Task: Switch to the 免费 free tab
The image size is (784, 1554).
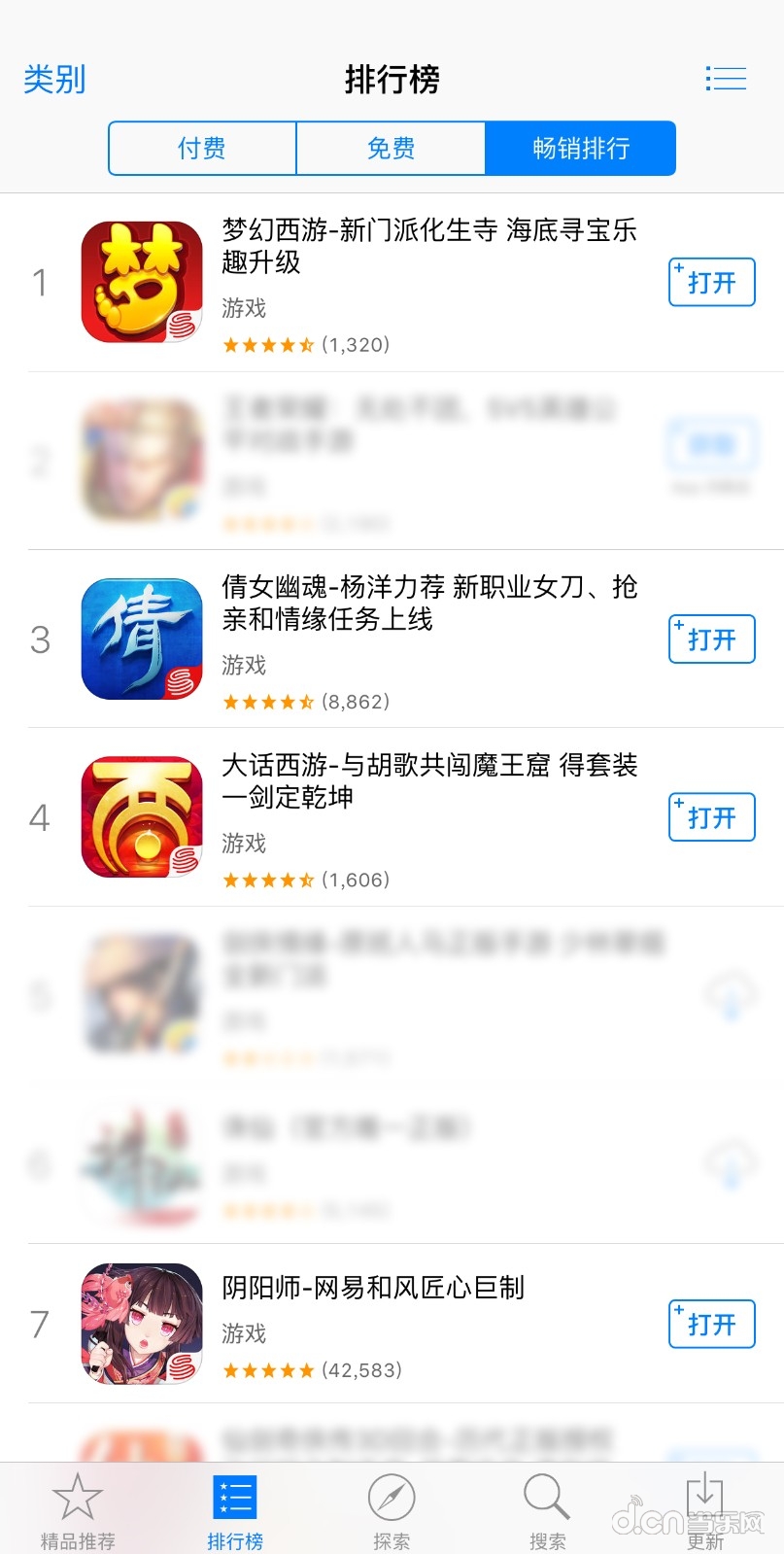Action: pyautogui.click(x=391, y=149)
